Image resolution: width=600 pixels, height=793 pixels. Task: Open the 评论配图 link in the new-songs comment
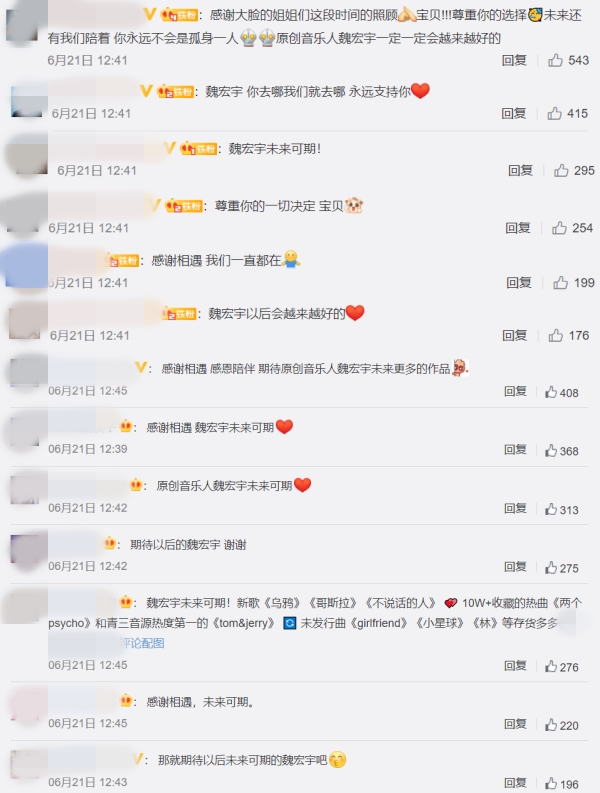pyautogui.click(x=143, y=642)
